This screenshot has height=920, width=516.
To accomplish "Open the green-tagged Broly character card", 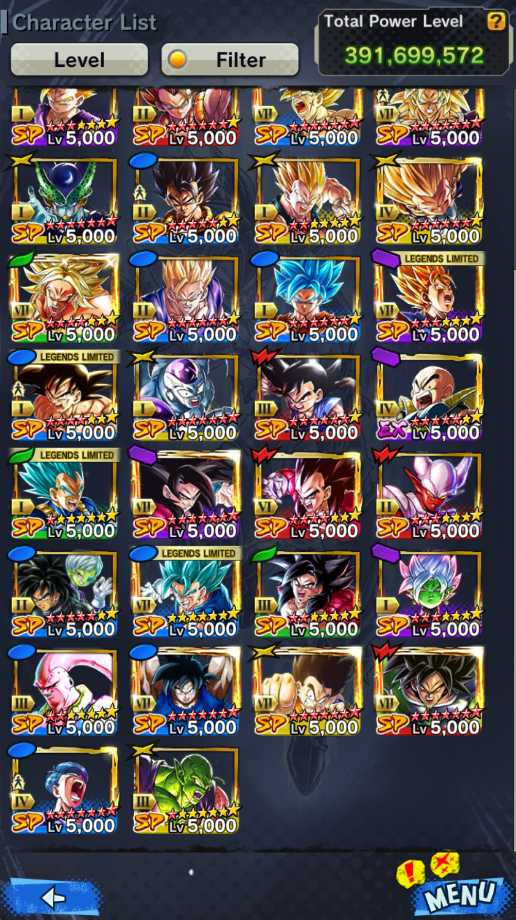I will click(64, 299).
